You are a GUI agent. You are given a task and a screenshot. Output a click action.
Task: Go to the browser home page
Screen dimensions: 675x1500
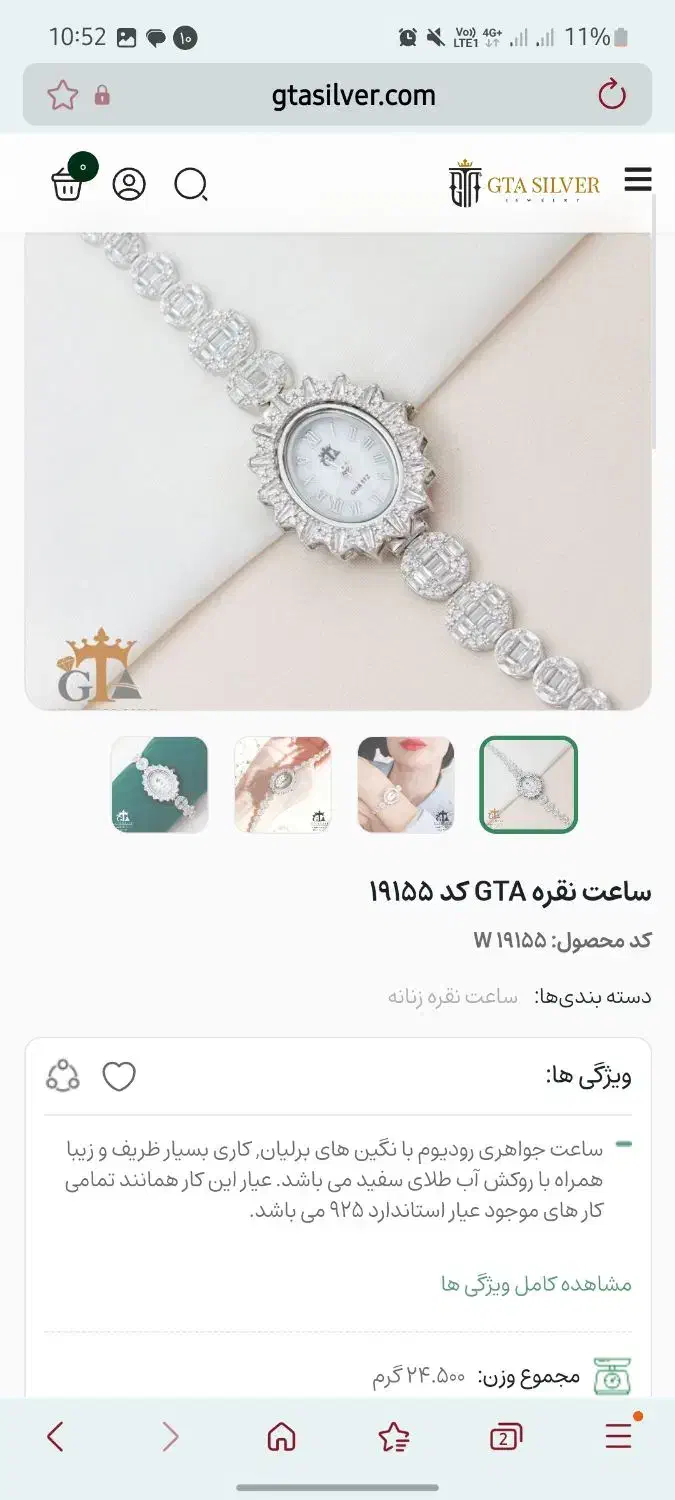tap(282, 1437)
